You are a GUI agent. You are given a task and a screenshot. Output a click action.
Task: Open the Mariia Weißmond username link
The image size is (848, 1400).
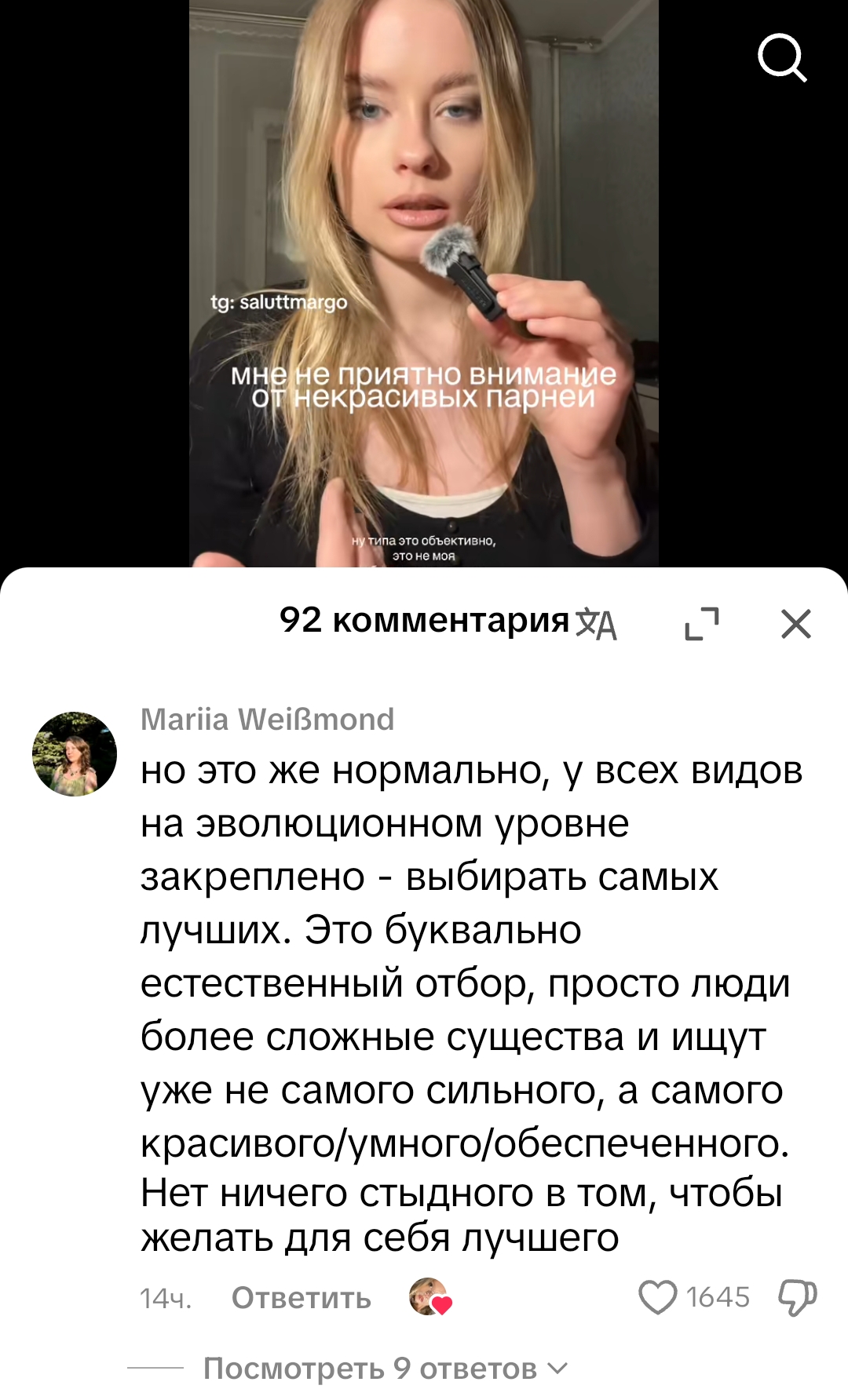coord(267,720)
